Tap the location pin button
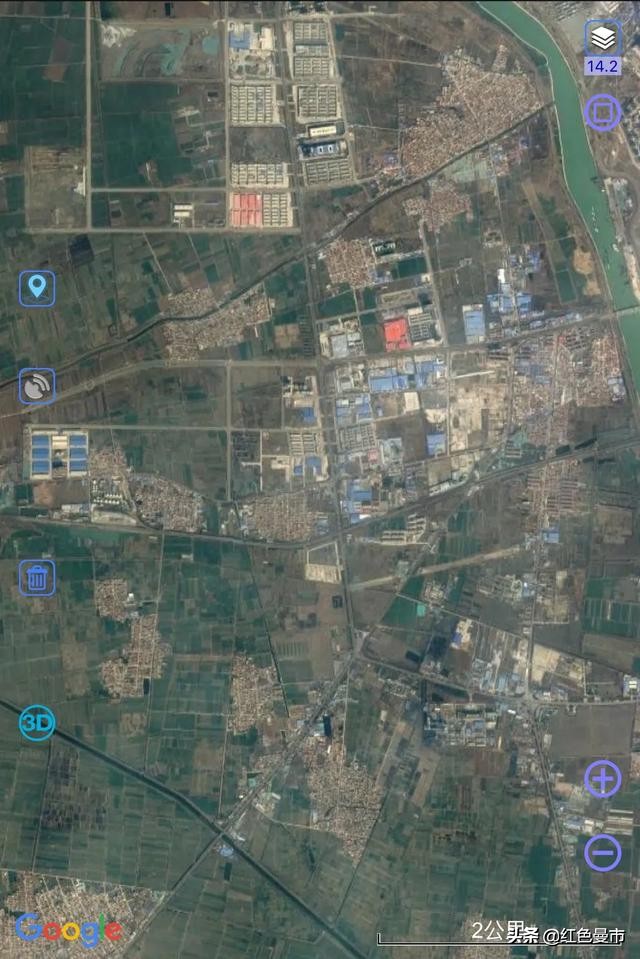The height and width of the screenshot is (959, 640). (x=37, y=288)
